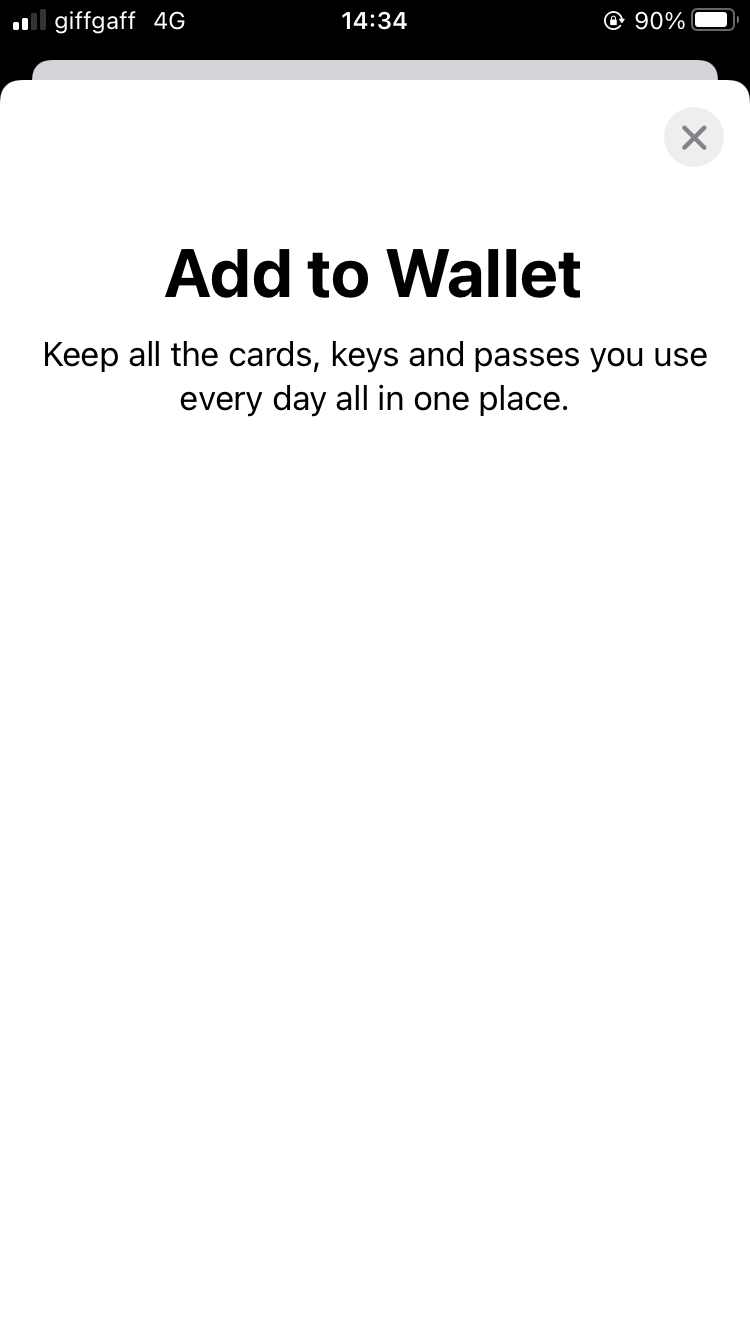The width and height of the screenshot is (750, 1334).
Task: Tap the battery level icon
Action: click(715, 20)
